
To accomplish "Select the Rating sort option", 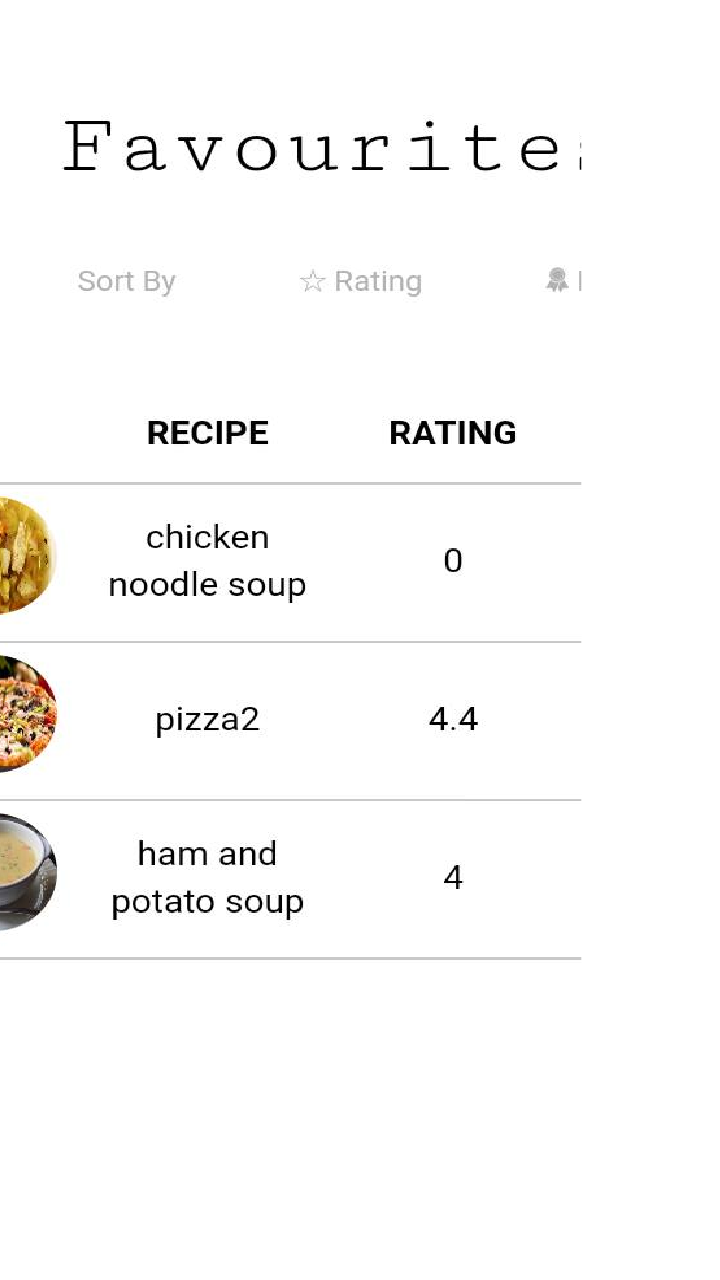I will pos(360,281).
